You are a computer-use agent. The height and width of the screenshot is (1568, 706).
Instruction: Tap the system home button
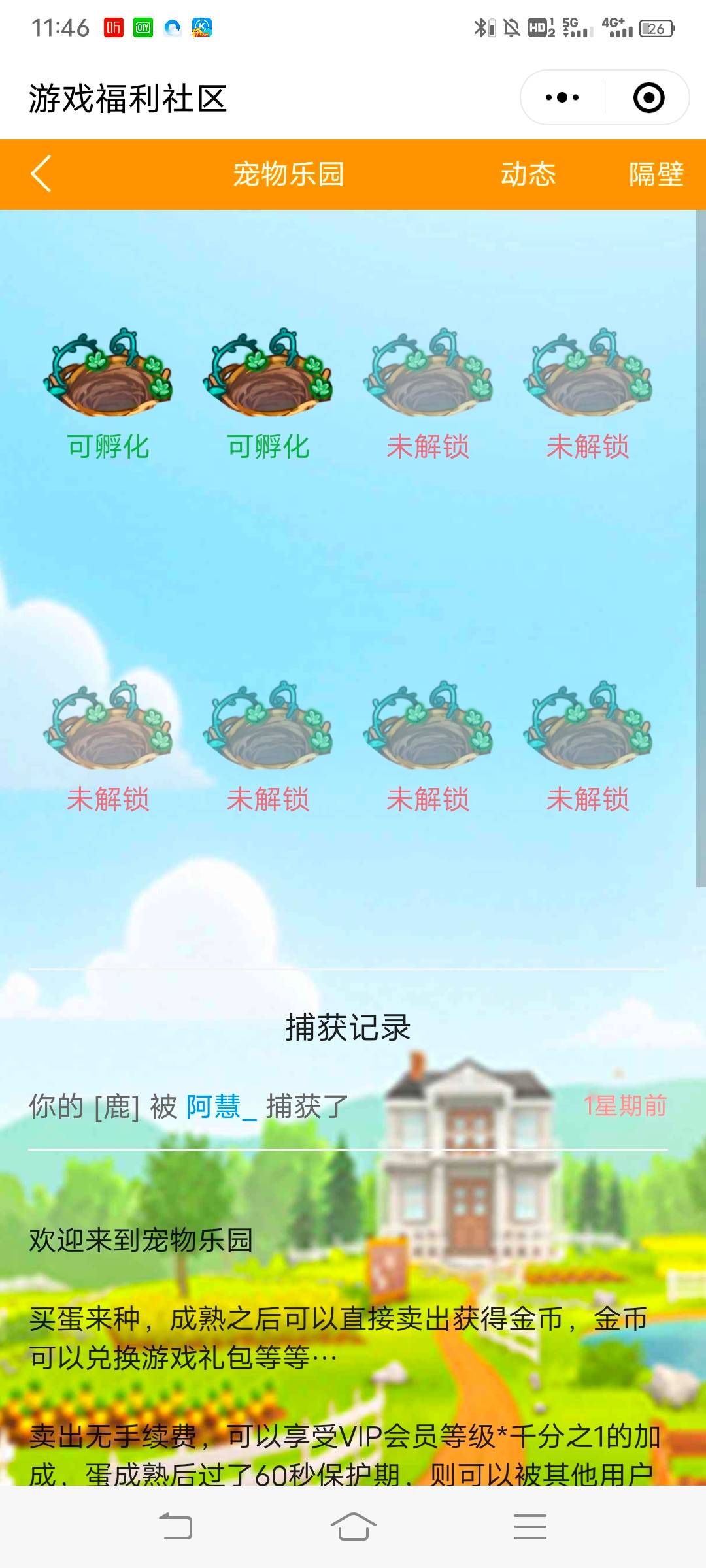pos(353,1526)
